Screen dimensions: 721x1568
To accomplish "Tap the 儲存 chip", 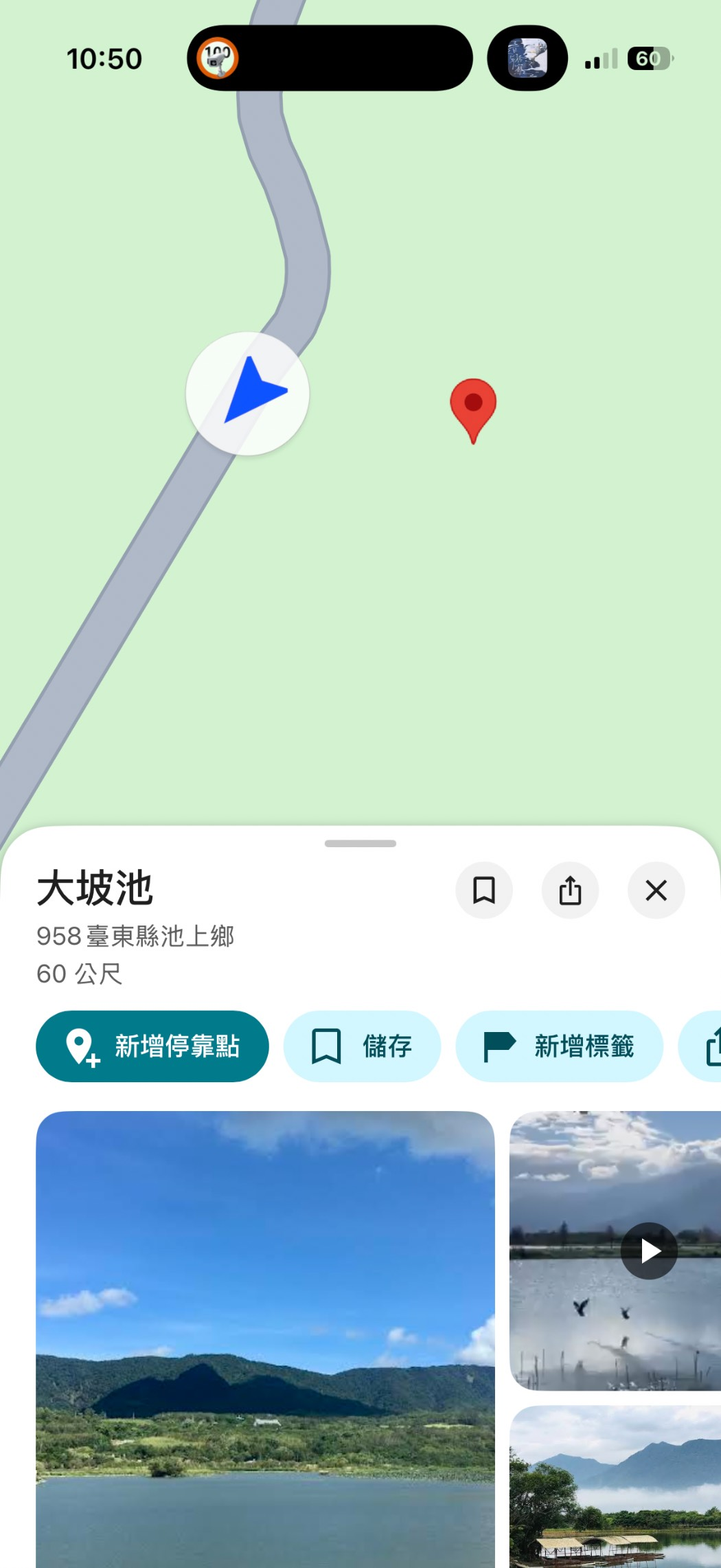I will 362,1046.
